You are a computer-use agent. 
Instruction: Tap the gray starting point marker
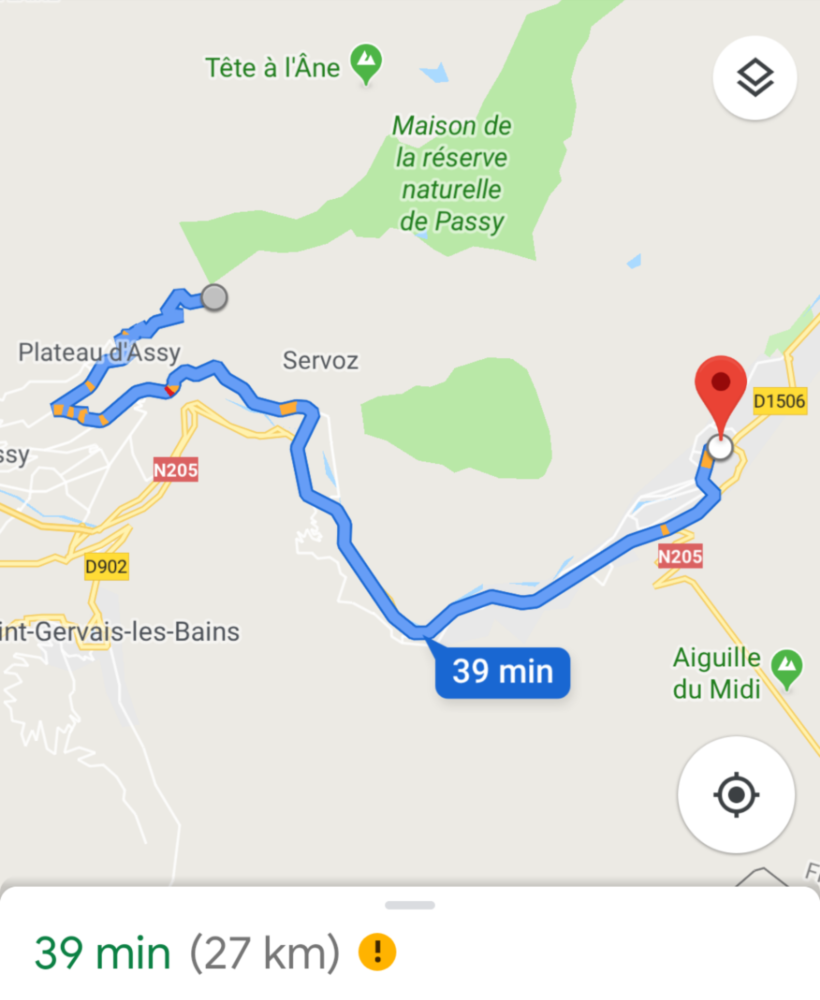(x=214, y=297)
